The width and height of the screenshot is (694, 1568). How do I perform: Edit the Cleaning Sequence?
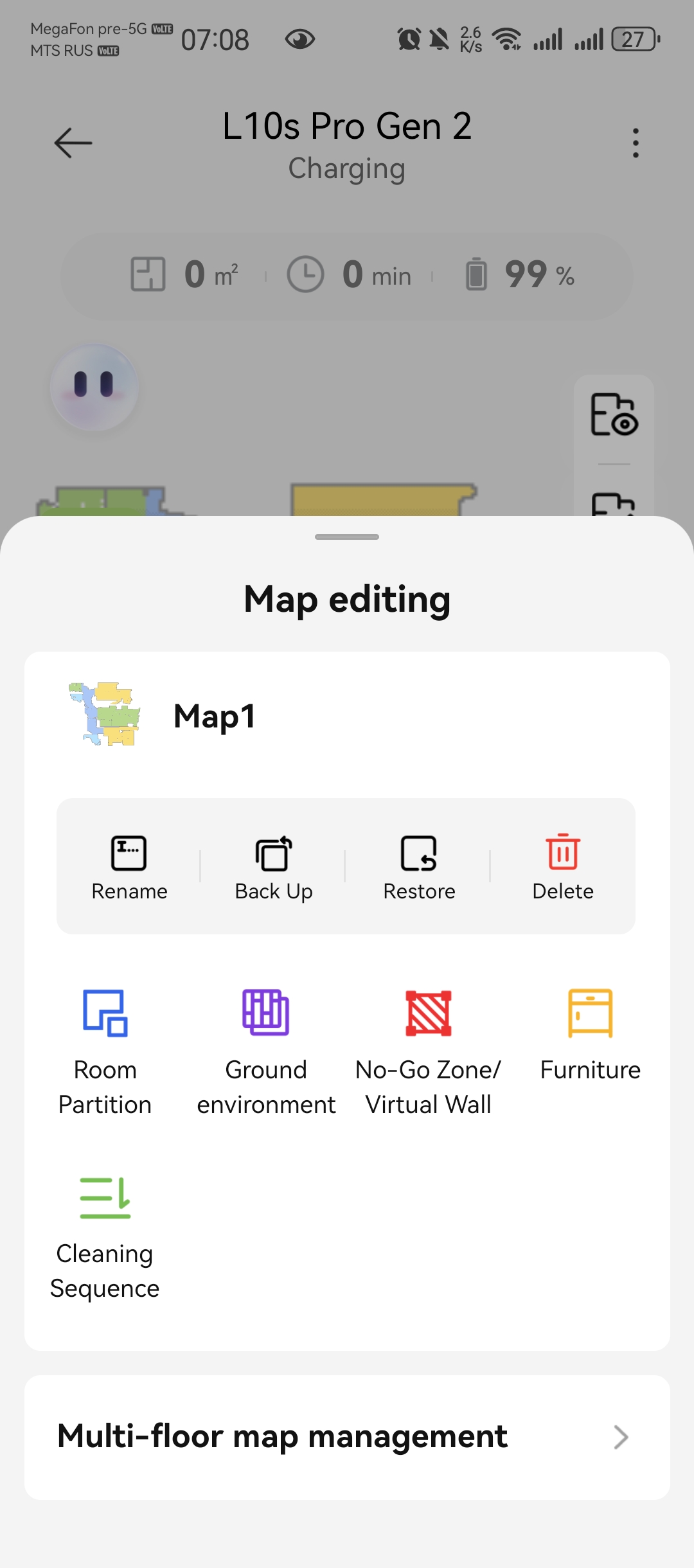[x=105, y=1235]
